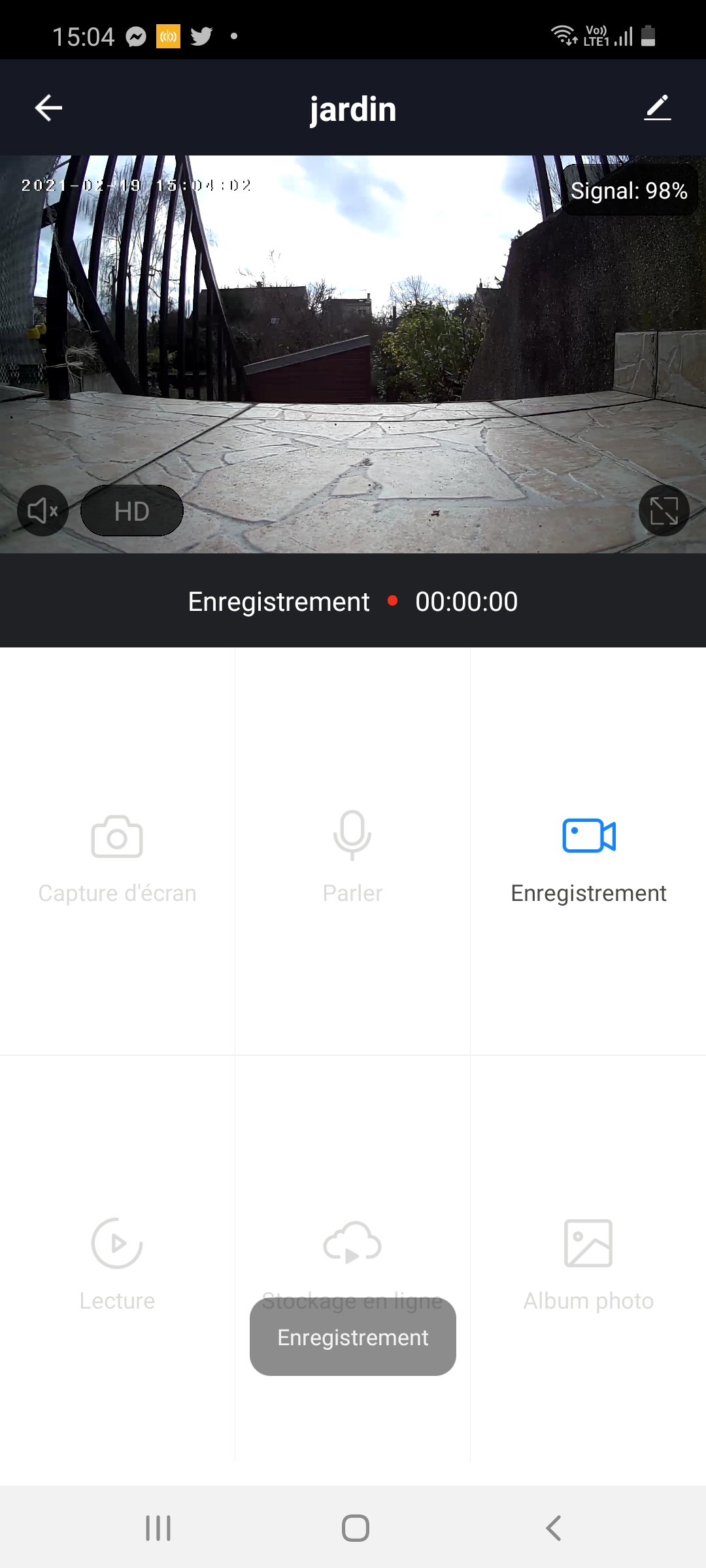Edit the jardin camera name
Screen dimensions: 706x1568
pyautogui.click(x=658, y=108)
